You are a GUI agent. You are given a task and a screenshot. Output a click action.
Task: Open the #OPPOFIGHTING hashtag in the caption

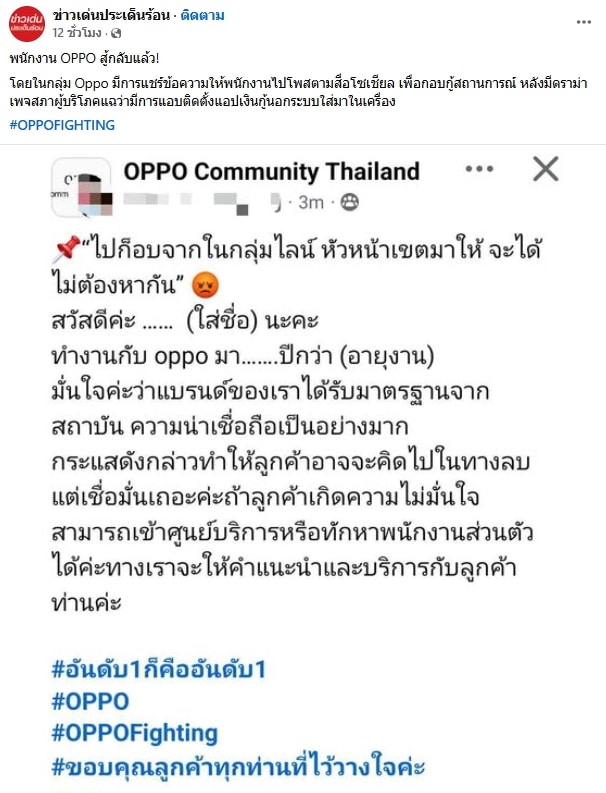pyautogui.click(x=62, y=125)
